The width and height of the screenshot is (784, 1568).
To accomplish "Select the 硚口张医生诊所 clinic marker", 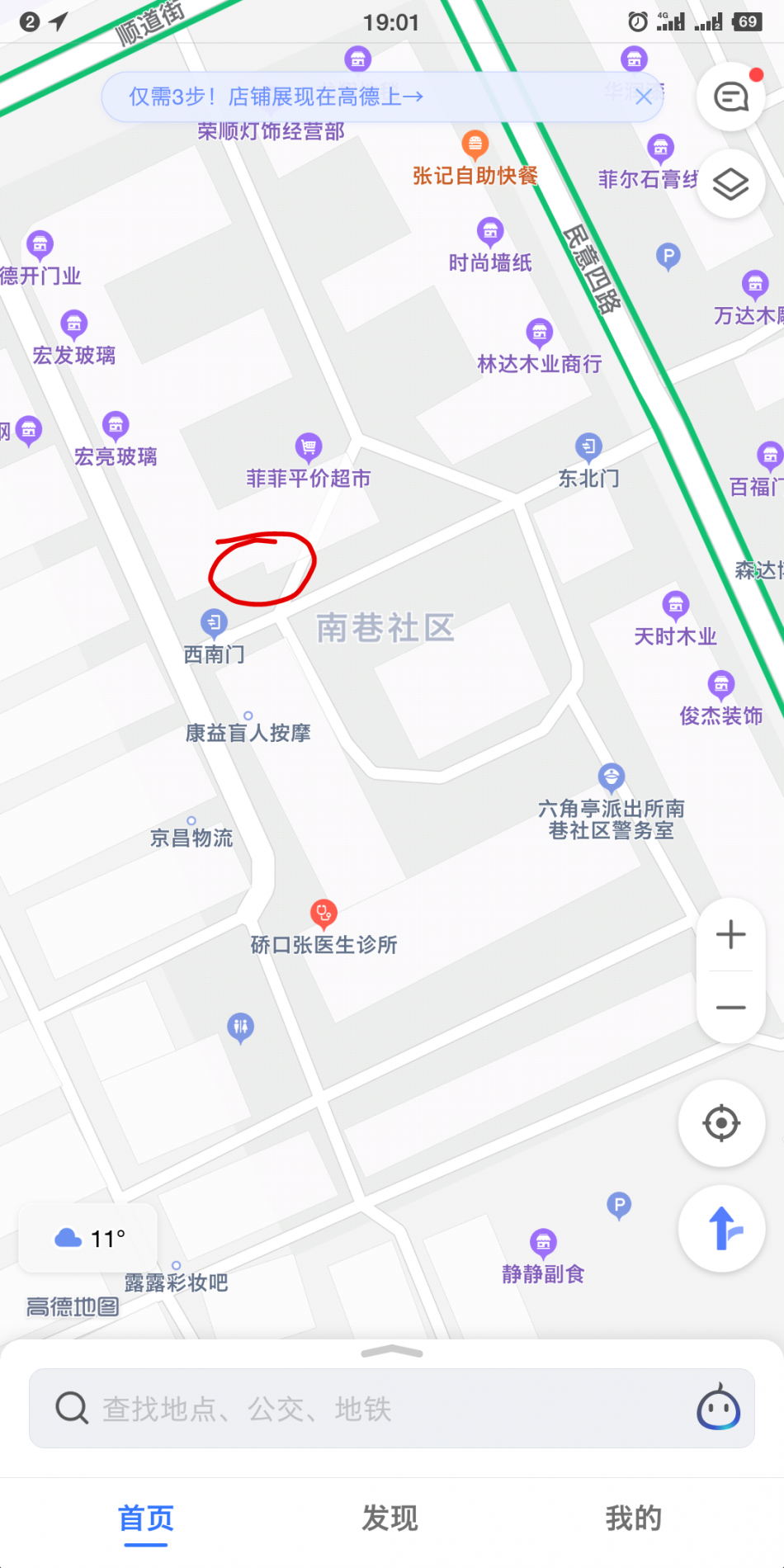I will coord(324,914).
